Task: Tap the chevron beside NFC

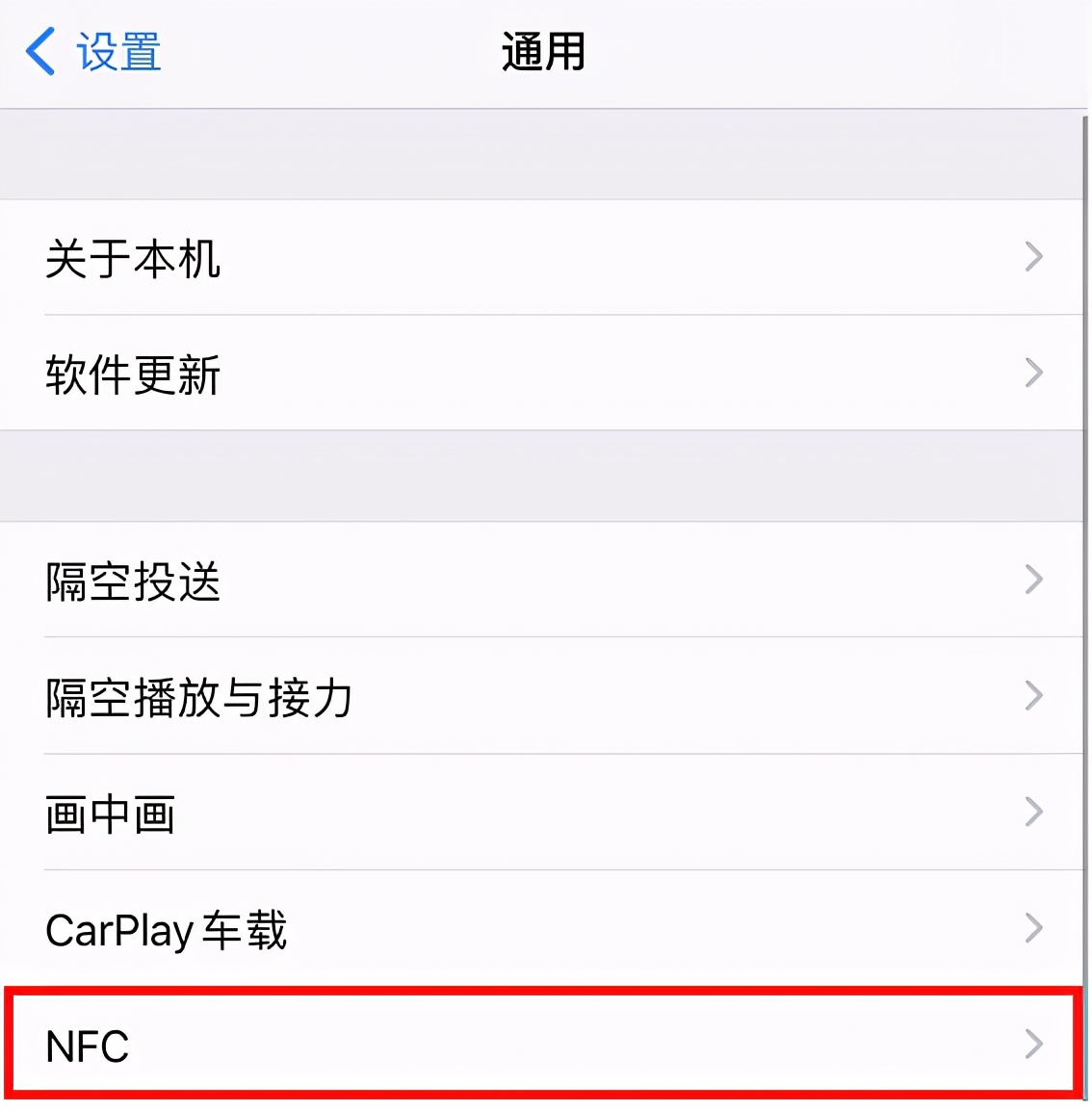Action: click(1034, 1046)
